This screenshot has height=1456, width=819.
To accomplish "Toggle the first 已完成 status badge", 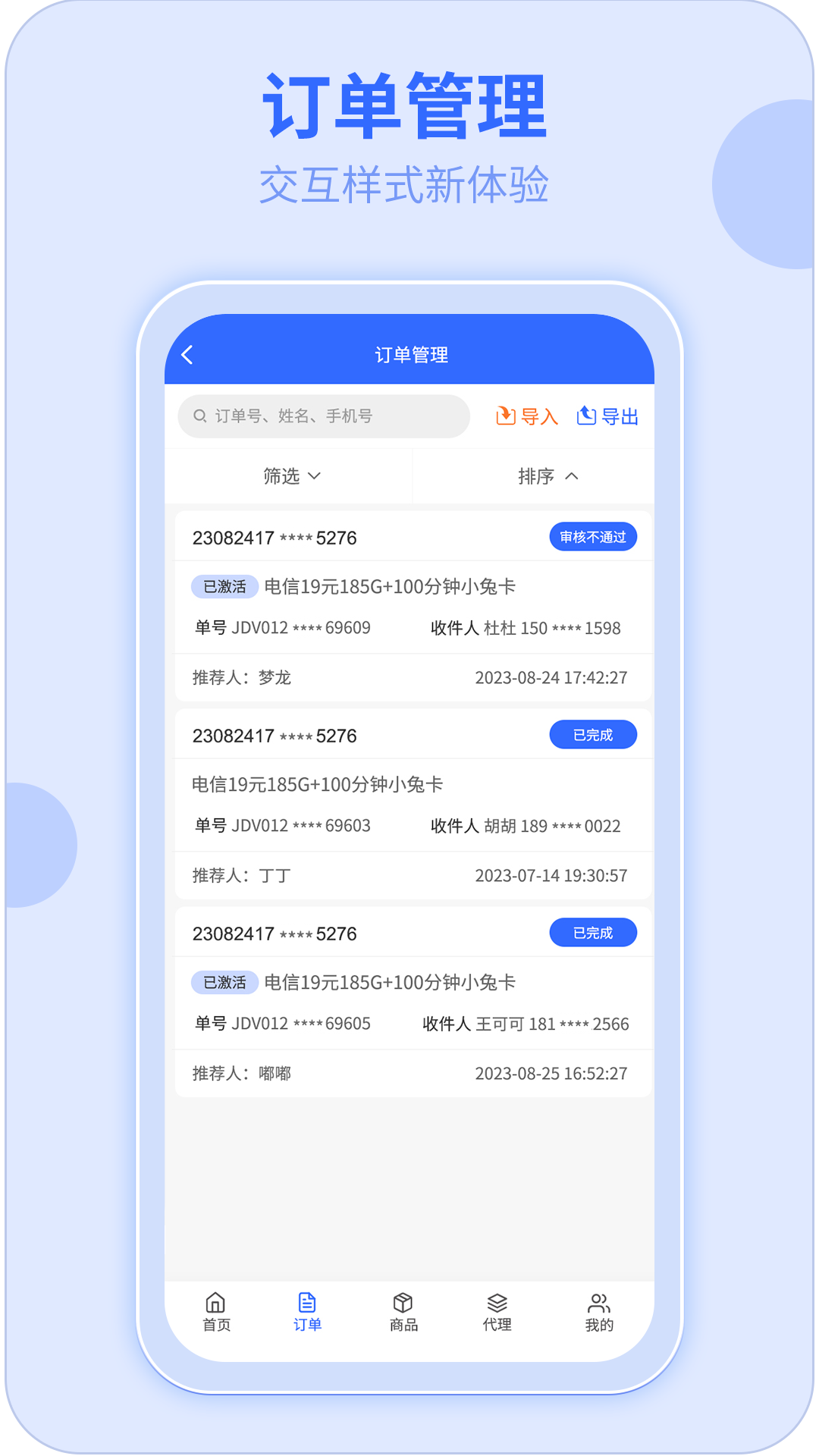I will (594, 734).
